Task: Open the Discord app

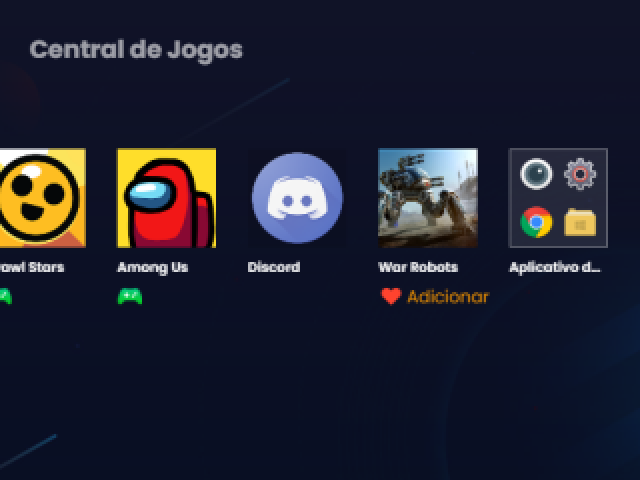Action: coord(296,198)
